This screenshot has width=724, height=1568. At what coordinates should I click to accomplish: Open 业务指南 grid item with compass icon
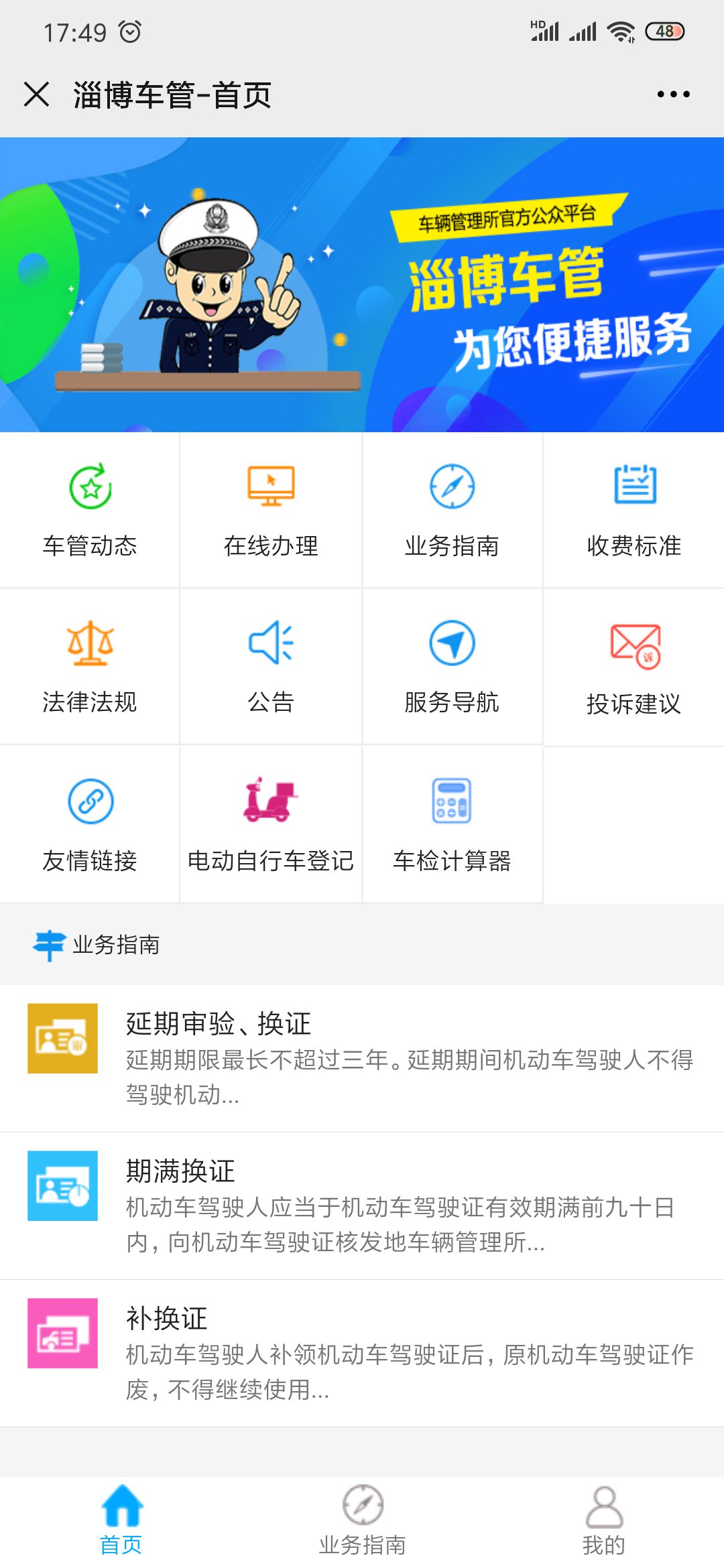(452, 511)
